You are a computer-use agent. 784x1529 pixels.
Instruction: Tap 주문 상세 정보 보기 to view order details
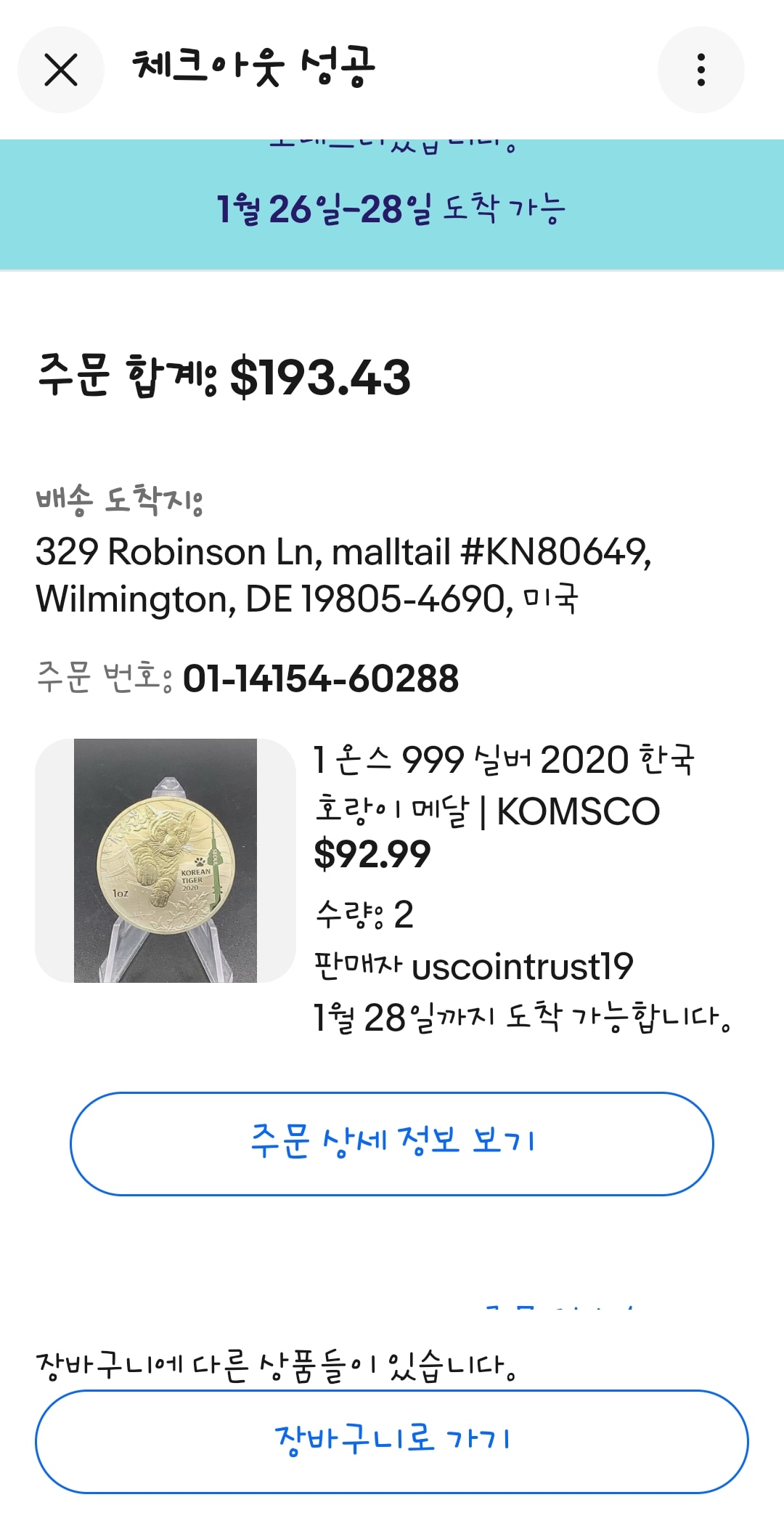point(392,1140)
